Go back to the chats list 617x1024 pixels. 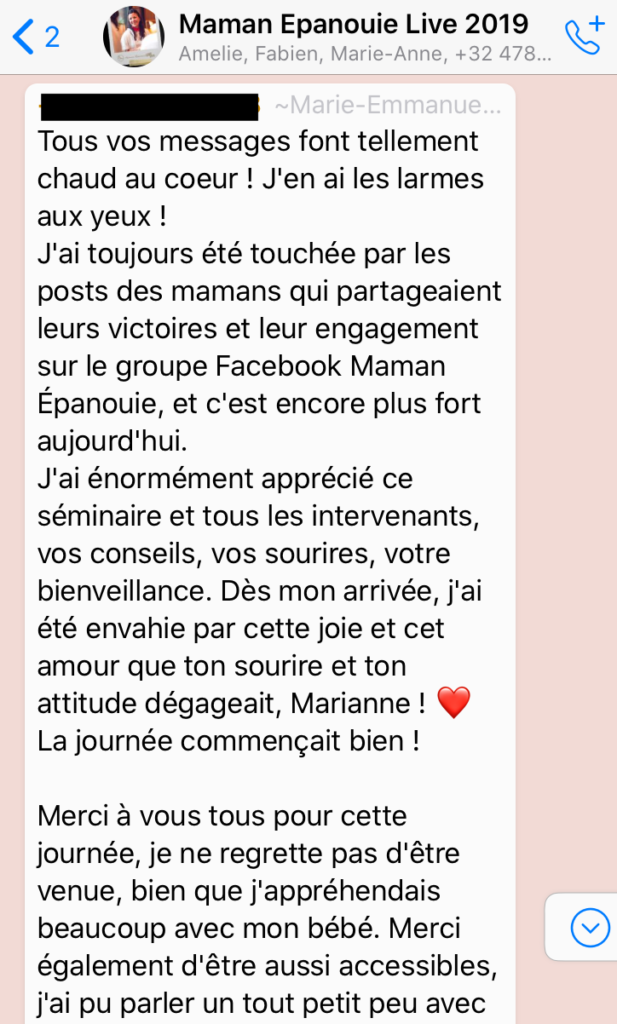[36, 37]
